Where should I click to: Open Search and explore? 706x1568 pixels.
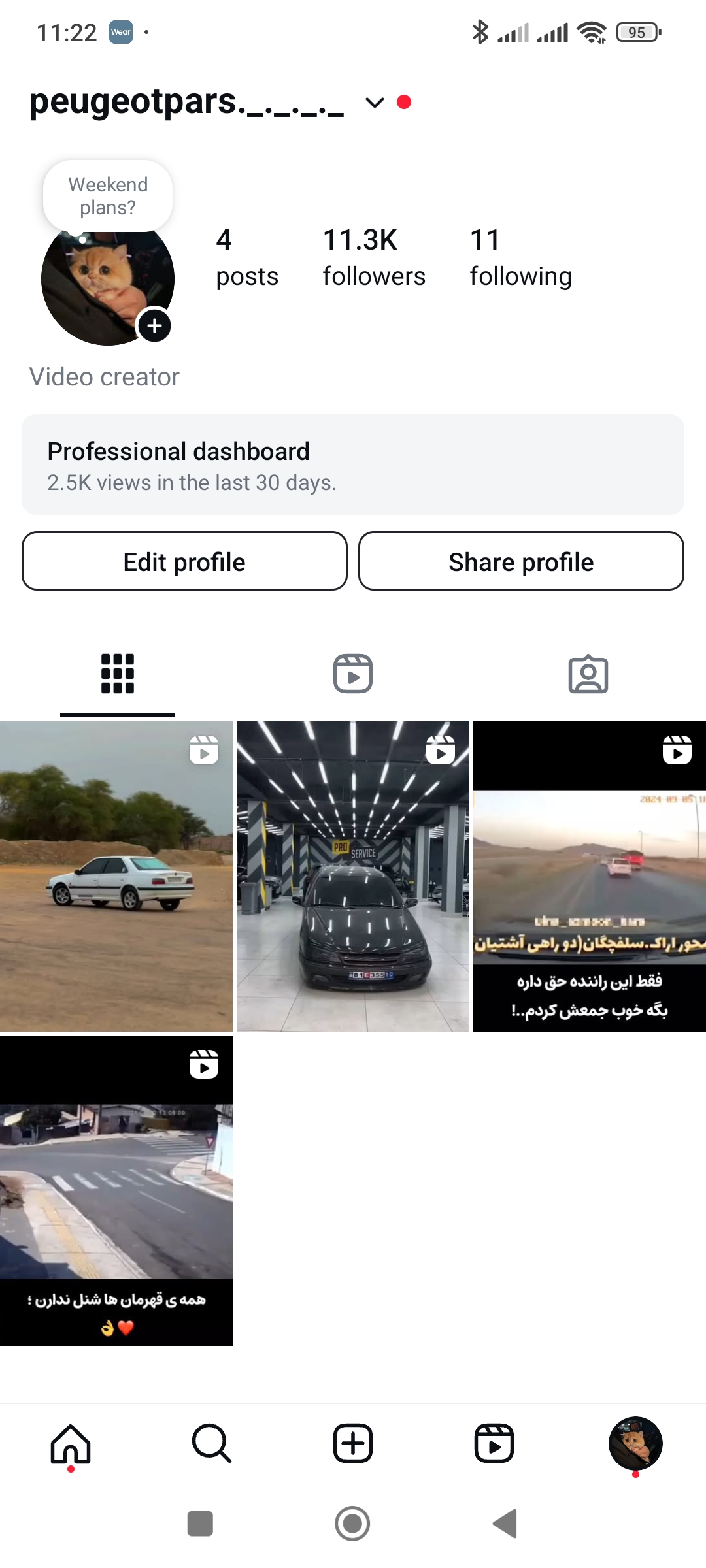click(x=212, y=1444)
